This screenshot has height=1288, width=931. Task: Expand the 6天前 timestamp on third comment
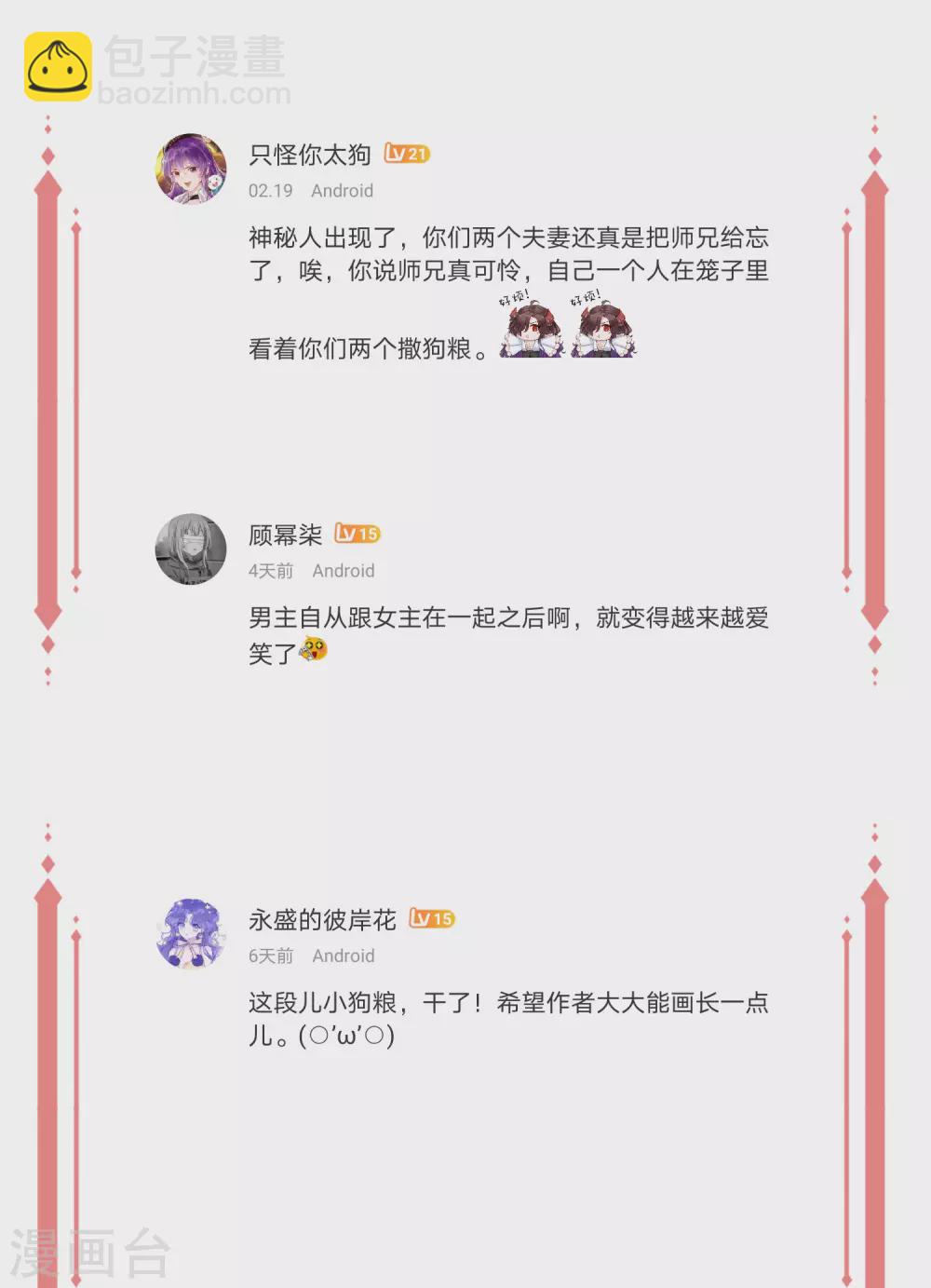coord(269,956)
